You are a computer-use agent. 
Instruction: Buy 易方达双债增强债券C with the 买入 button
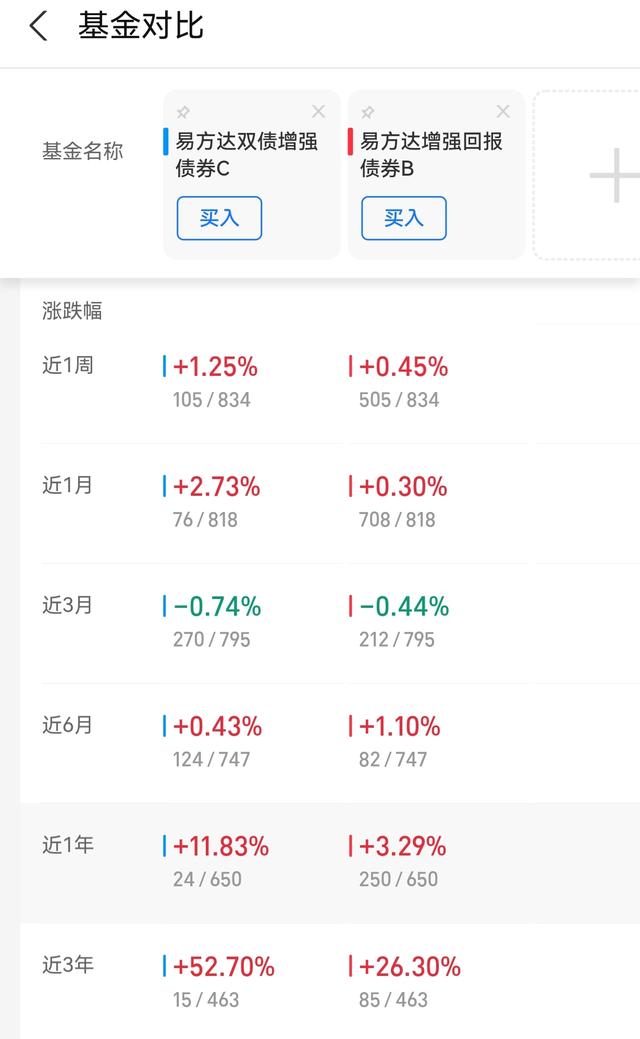tap(219, 218)
